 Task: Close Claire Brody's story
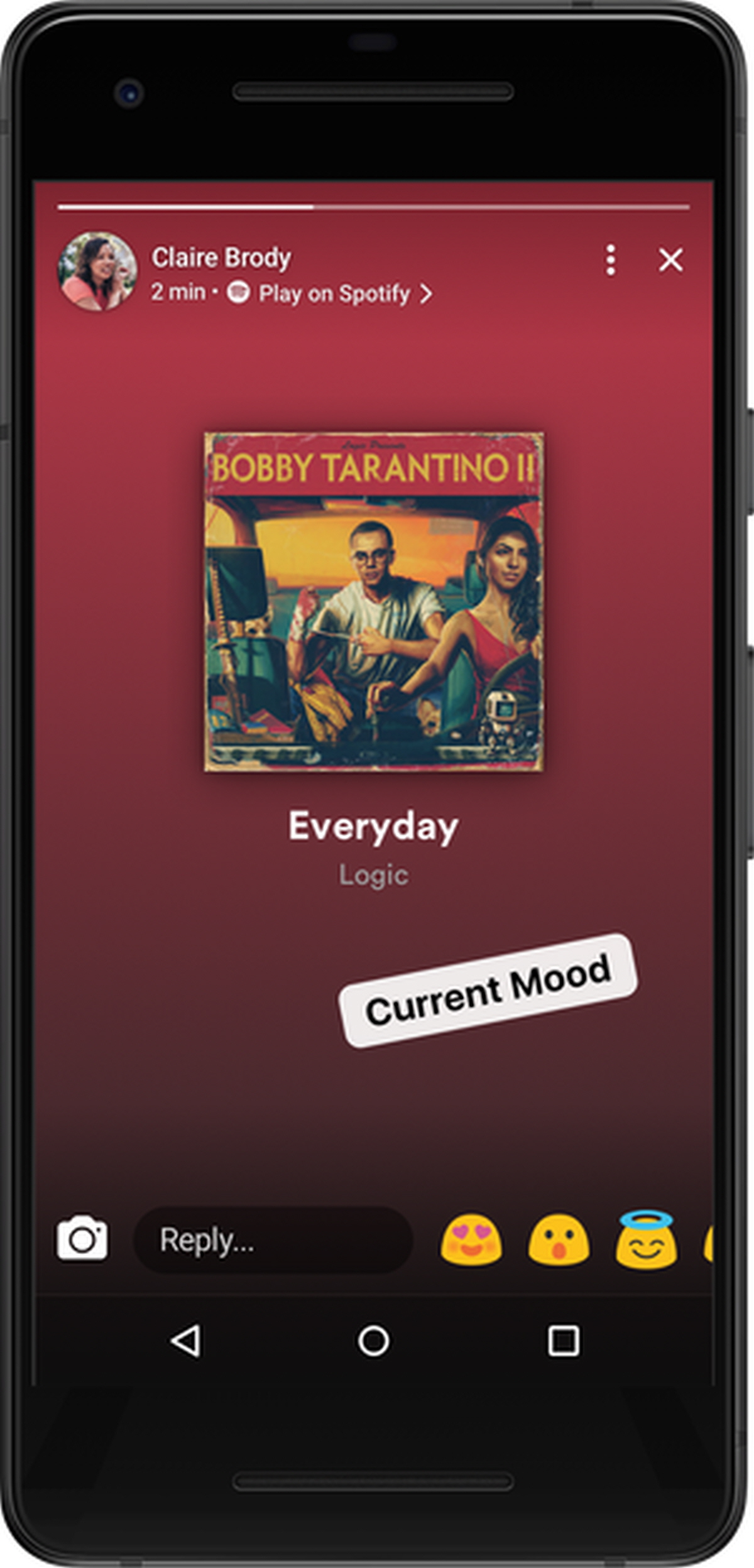tap(670, 260)
